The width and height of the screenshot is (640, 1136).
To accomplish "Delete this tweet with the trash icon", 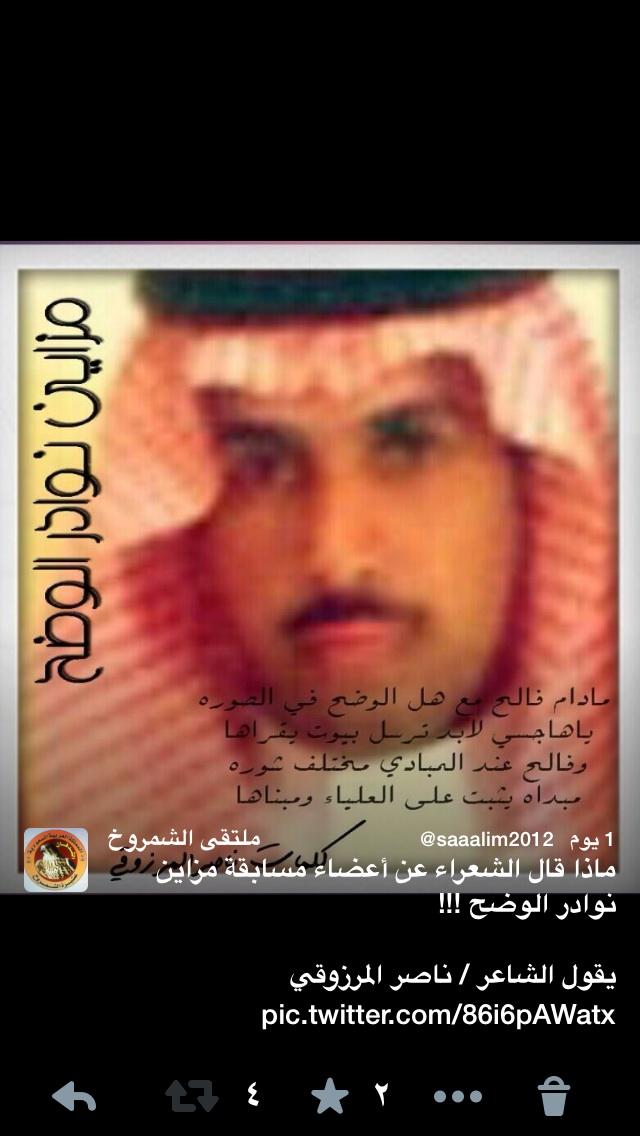I will pyautogui.click(x=553, y=1097).
